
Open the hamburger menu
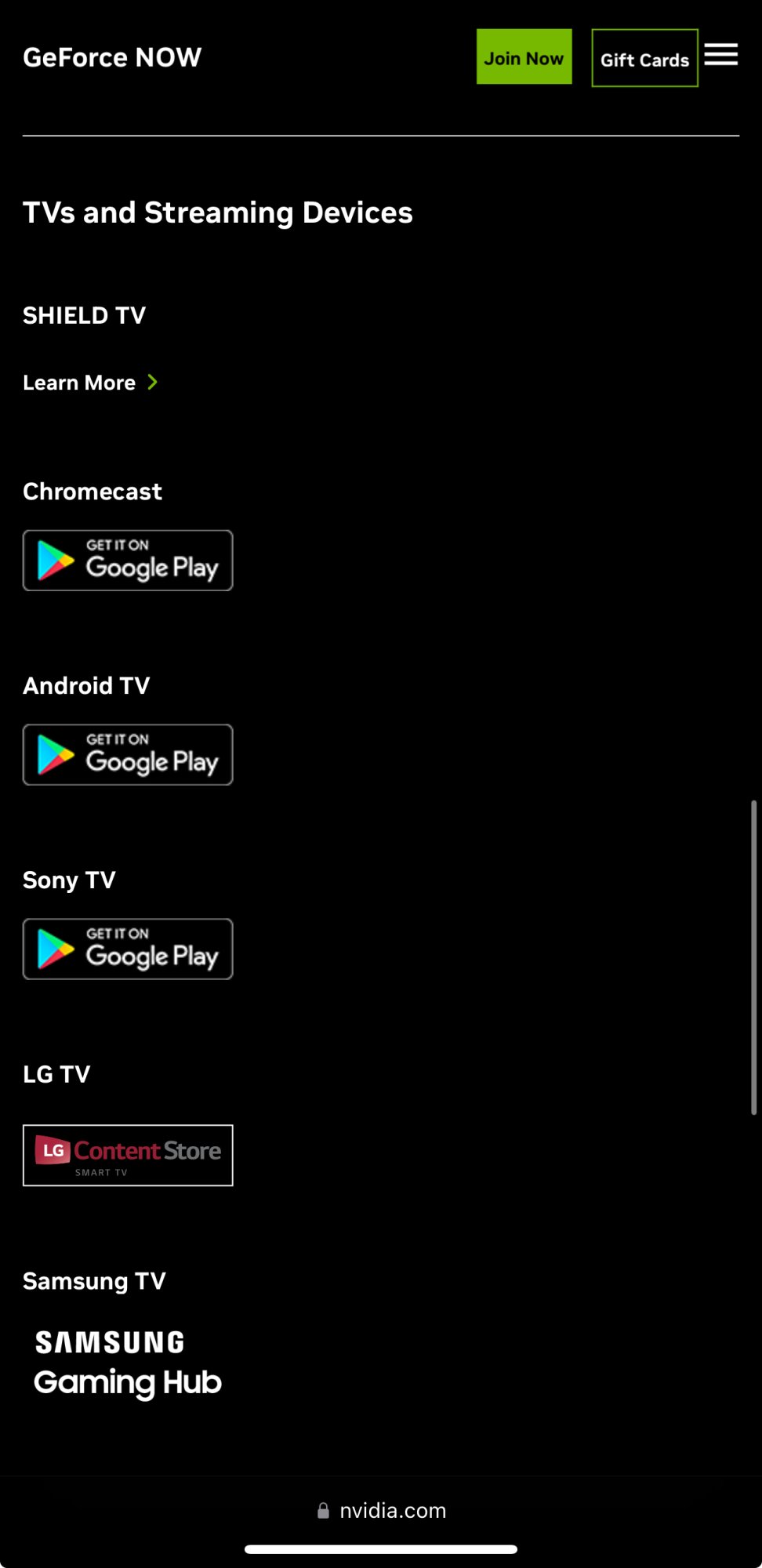point(720,55)
